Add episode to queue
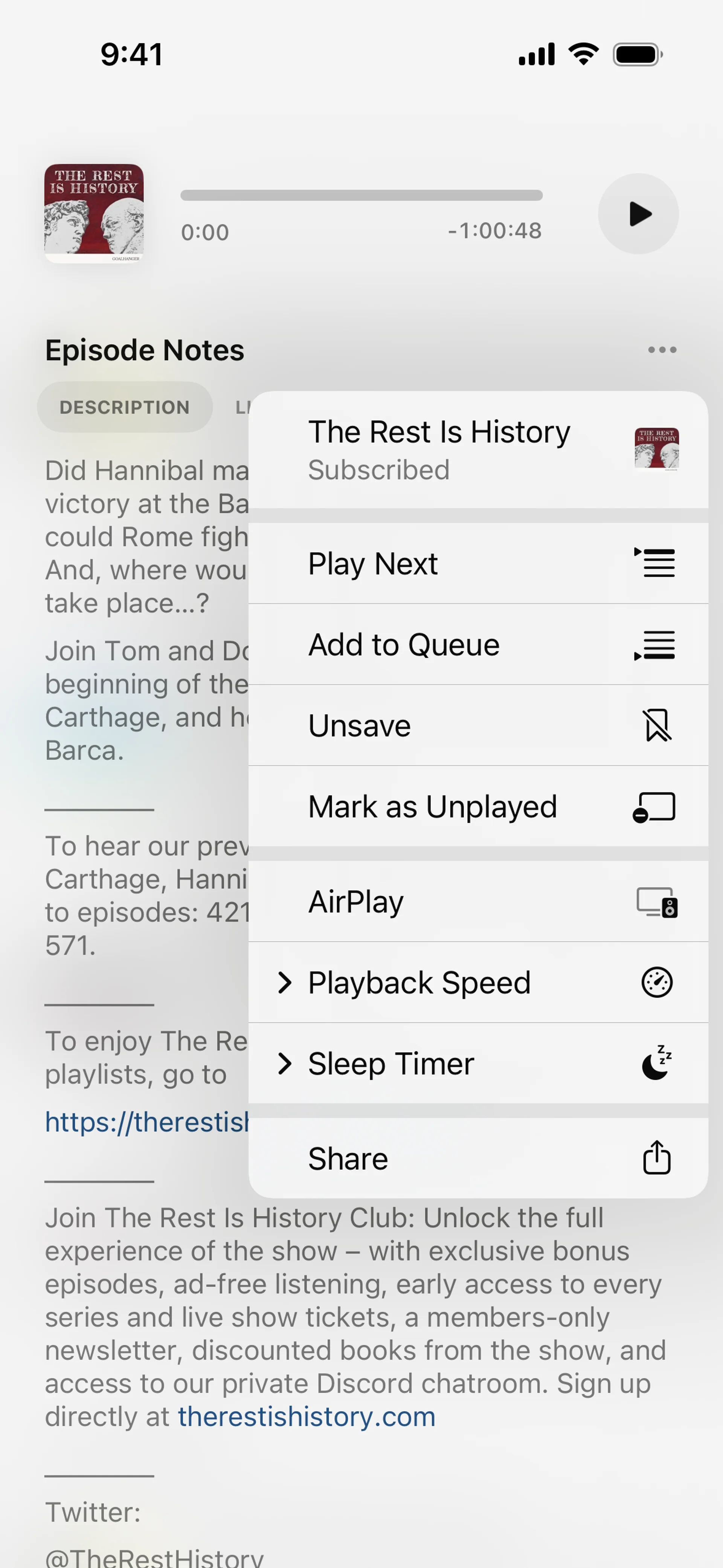This screenshot has width=723, height=1568. click(478, 644)
